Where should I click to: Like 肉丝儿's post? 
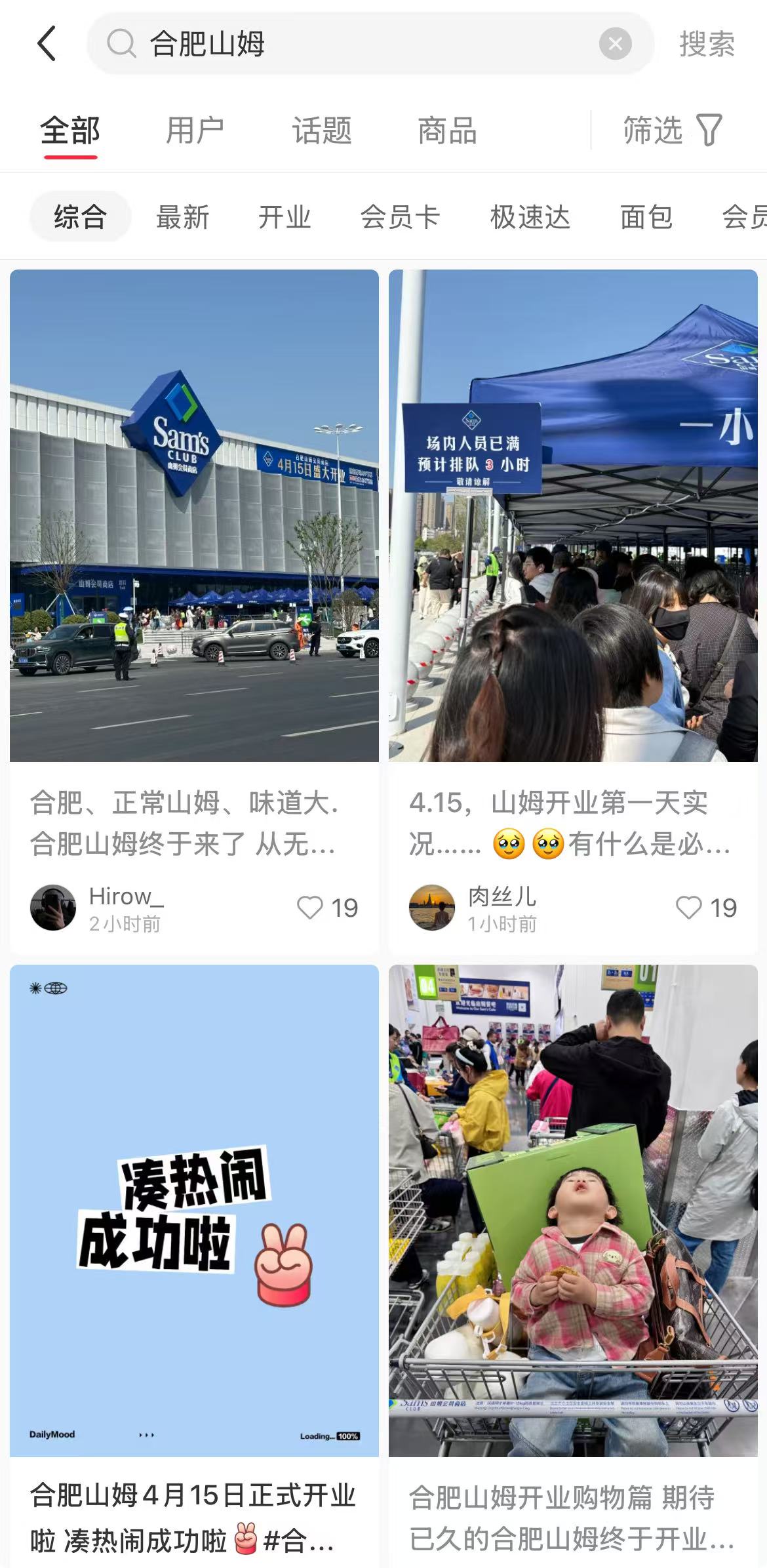coord(706,908)
